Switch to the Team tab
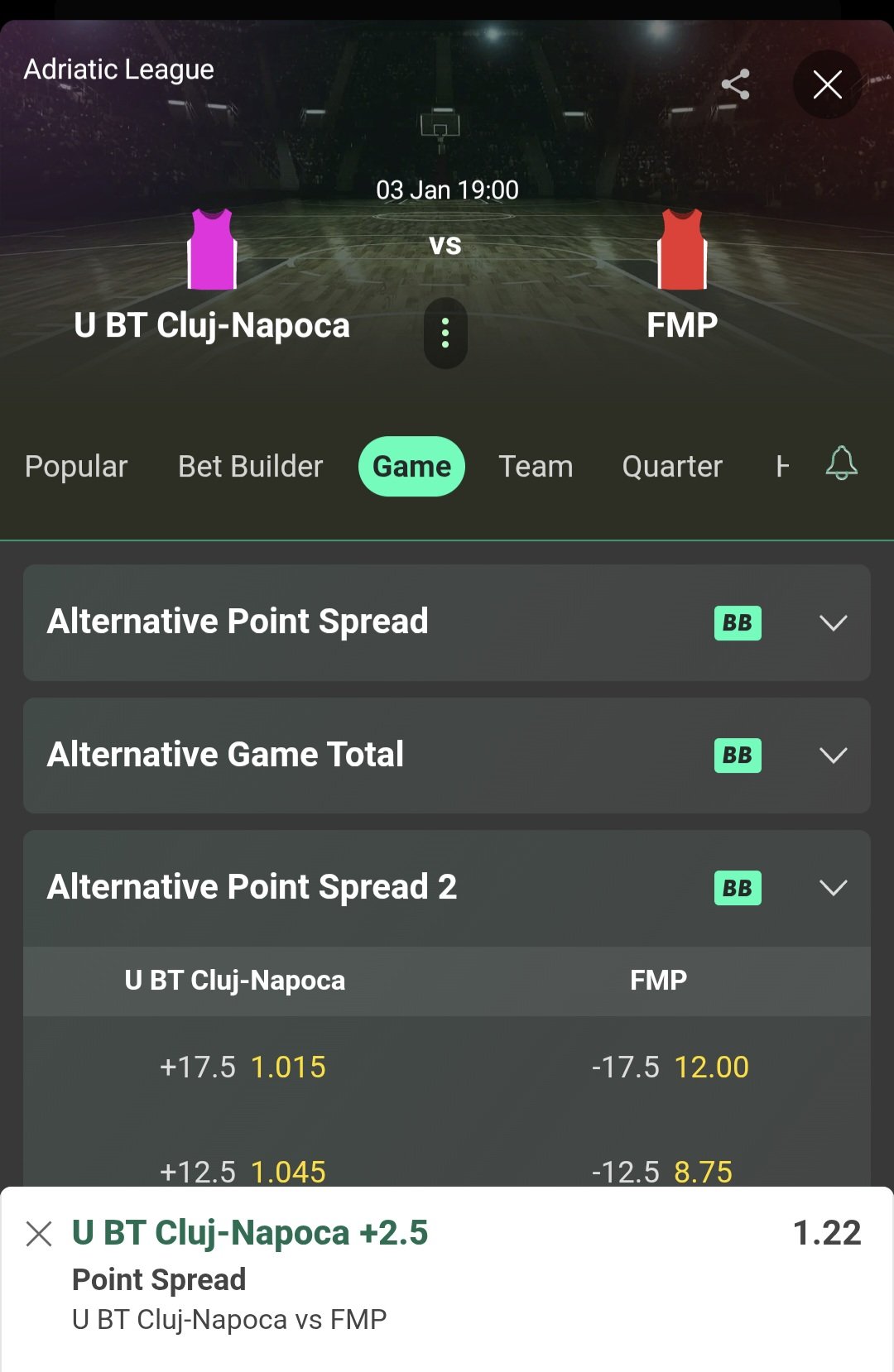This screenshot has height=1372, width=894. pyautogui.click(x=536, y=467)
